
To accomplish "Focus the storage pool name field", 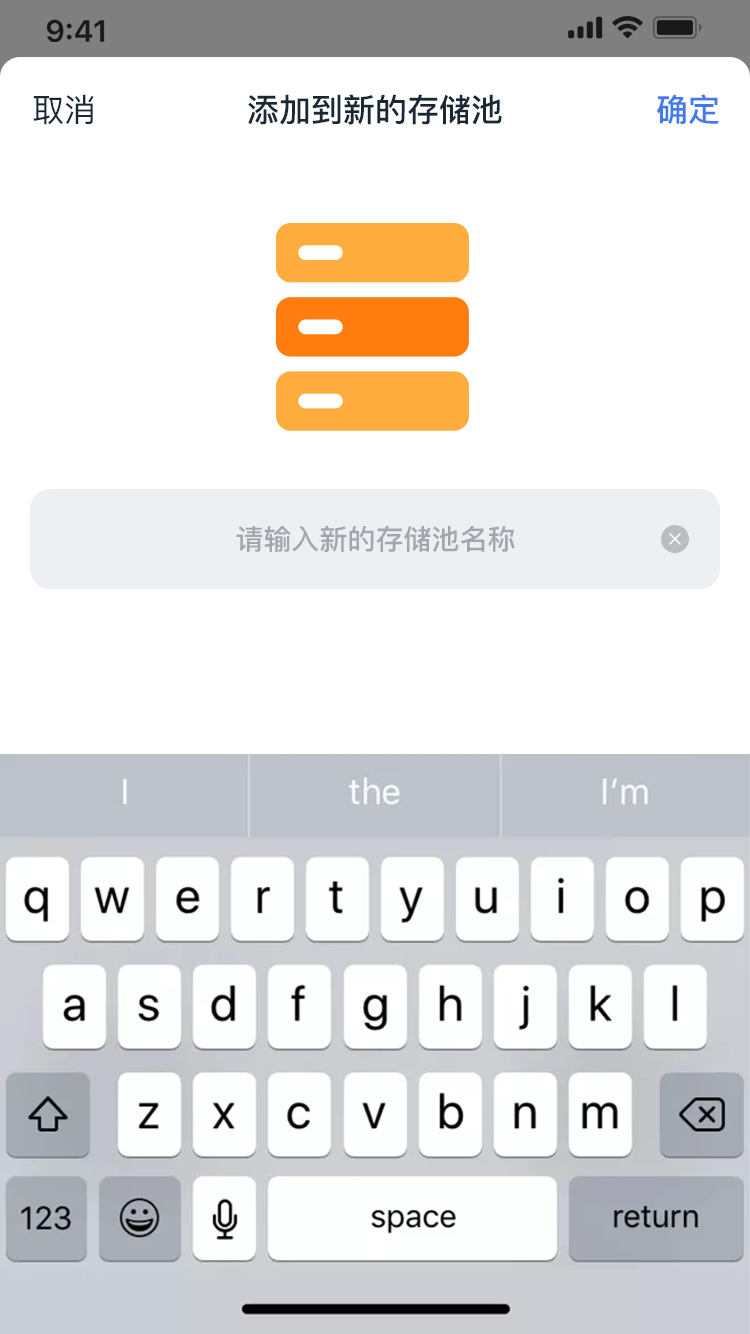I will [375, 539].
